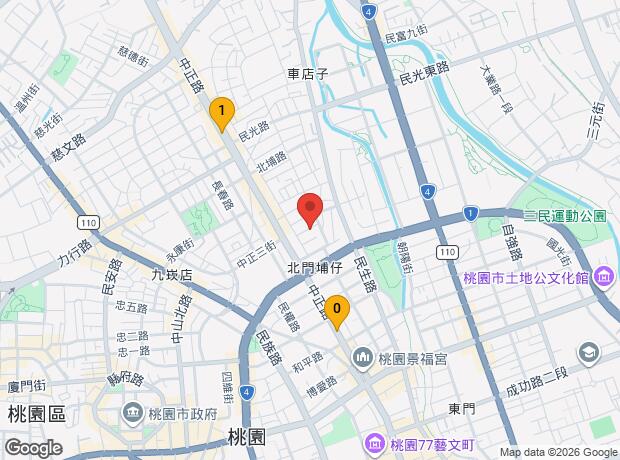Tap the orange marker labeled 1
The height and width of the screenshot is (460, 620).
pyautogui.click(x=221, y=113)
